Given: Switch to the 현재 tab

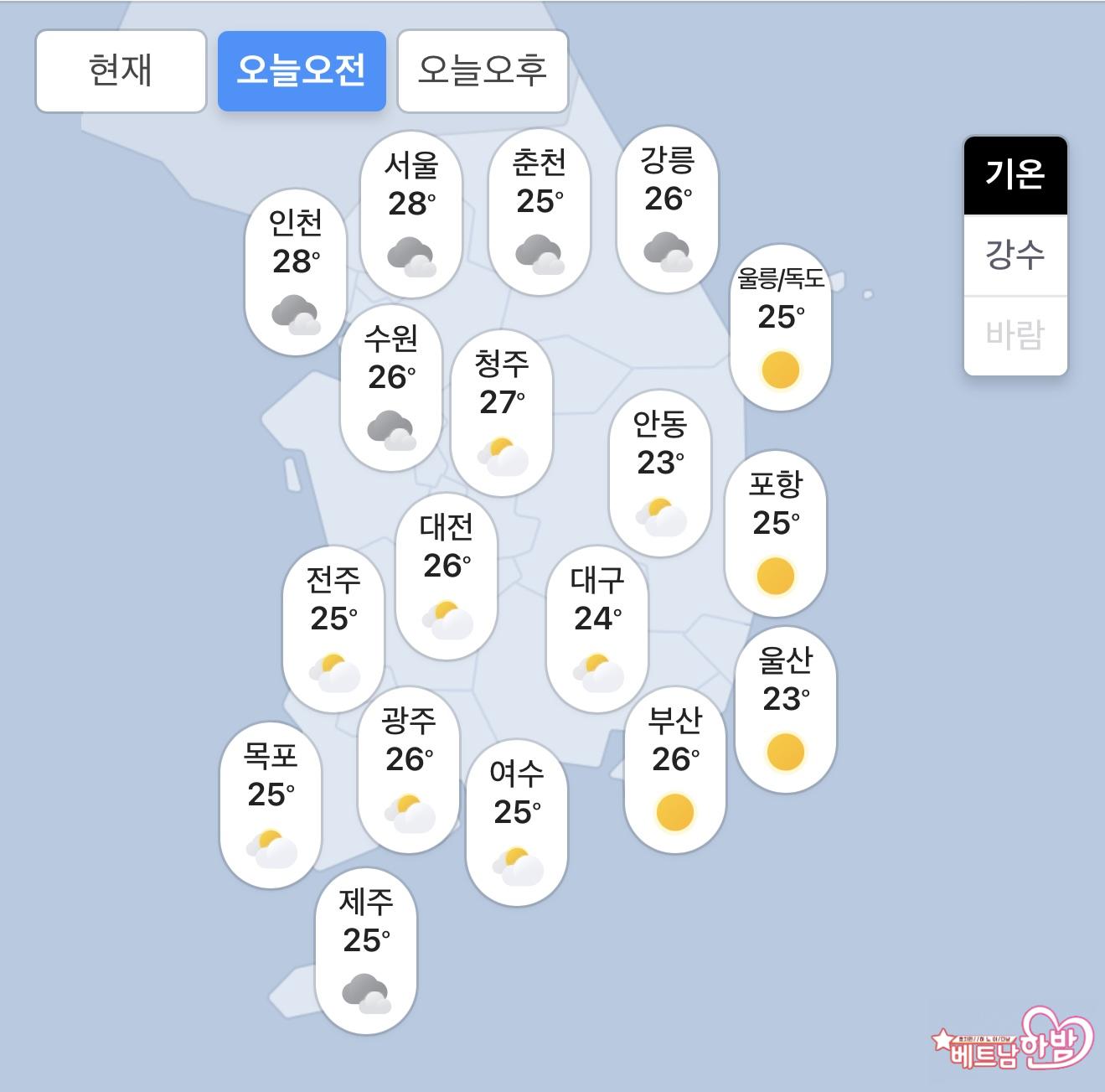Looking at the screenshot, I should (x=121, y=71).
